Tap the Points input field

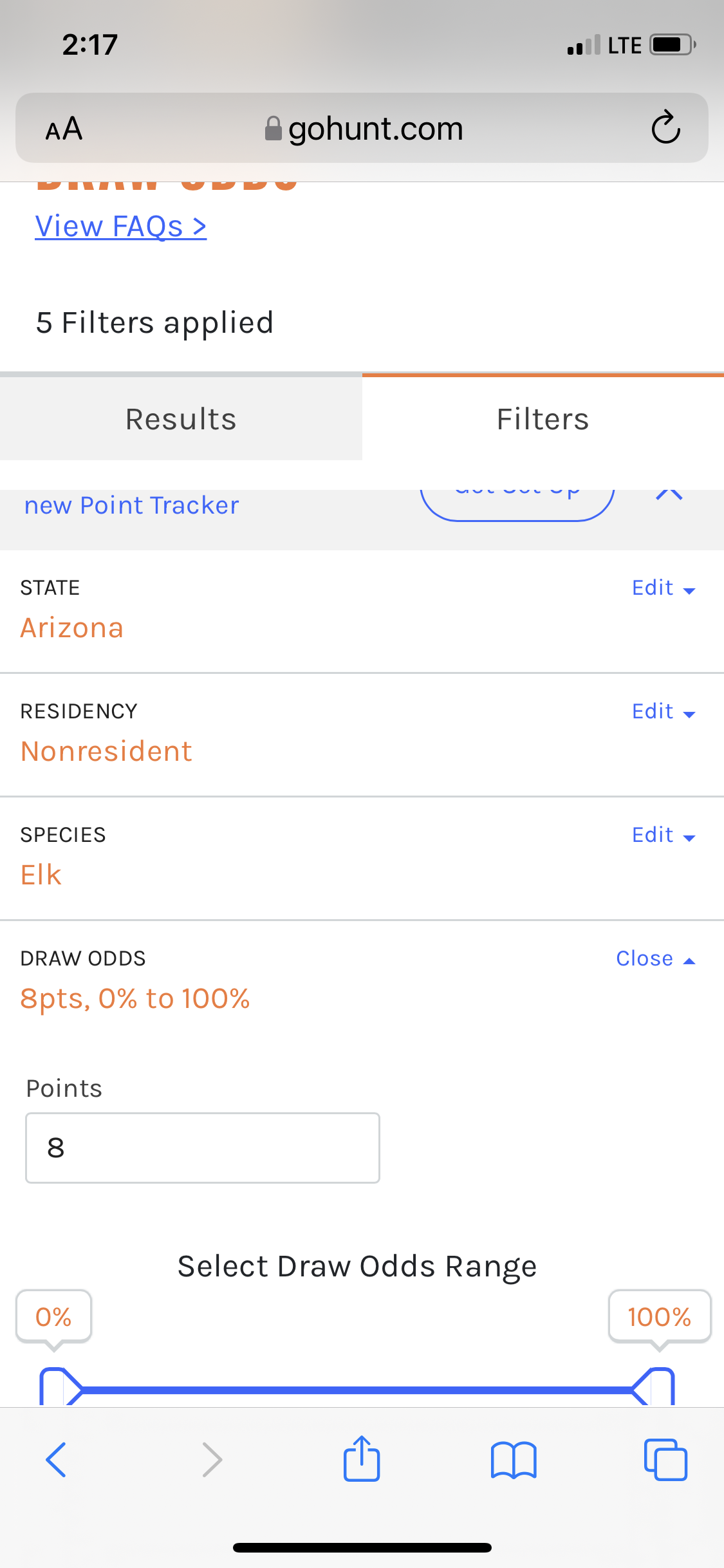(x=203, y=1148)
